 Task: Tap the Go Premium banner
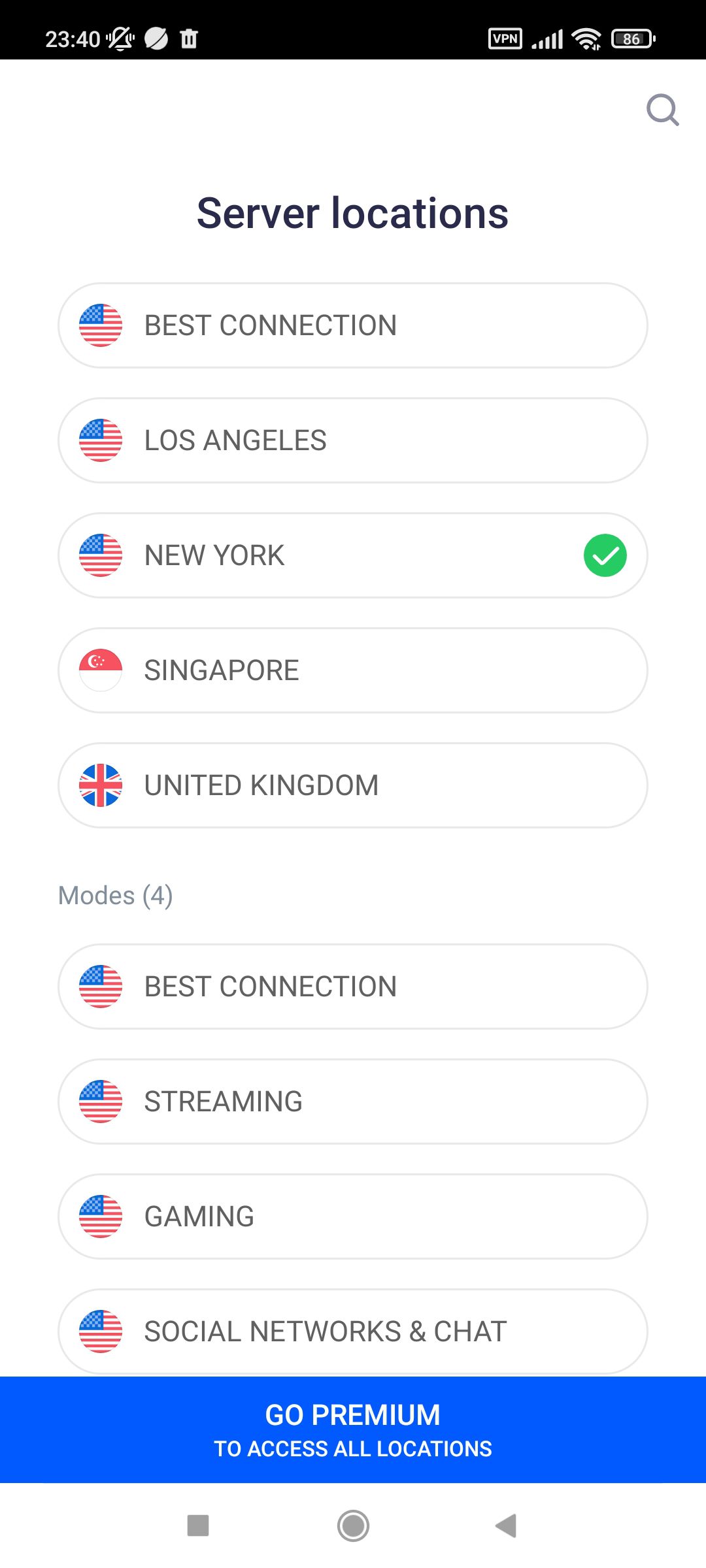(353, 1429)
